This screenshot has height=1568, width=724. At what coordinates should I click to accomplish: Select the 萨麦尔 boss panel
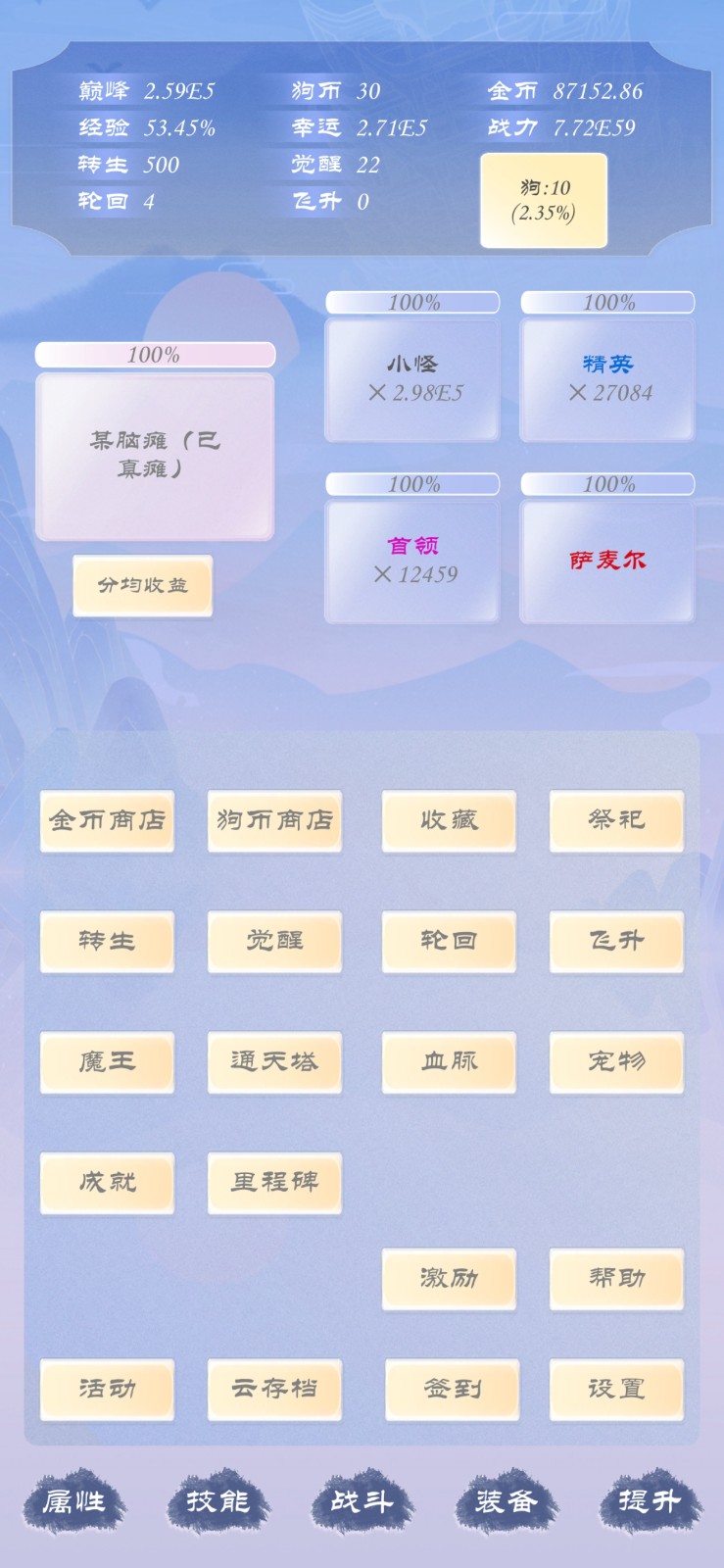click(x=606, y=561)
